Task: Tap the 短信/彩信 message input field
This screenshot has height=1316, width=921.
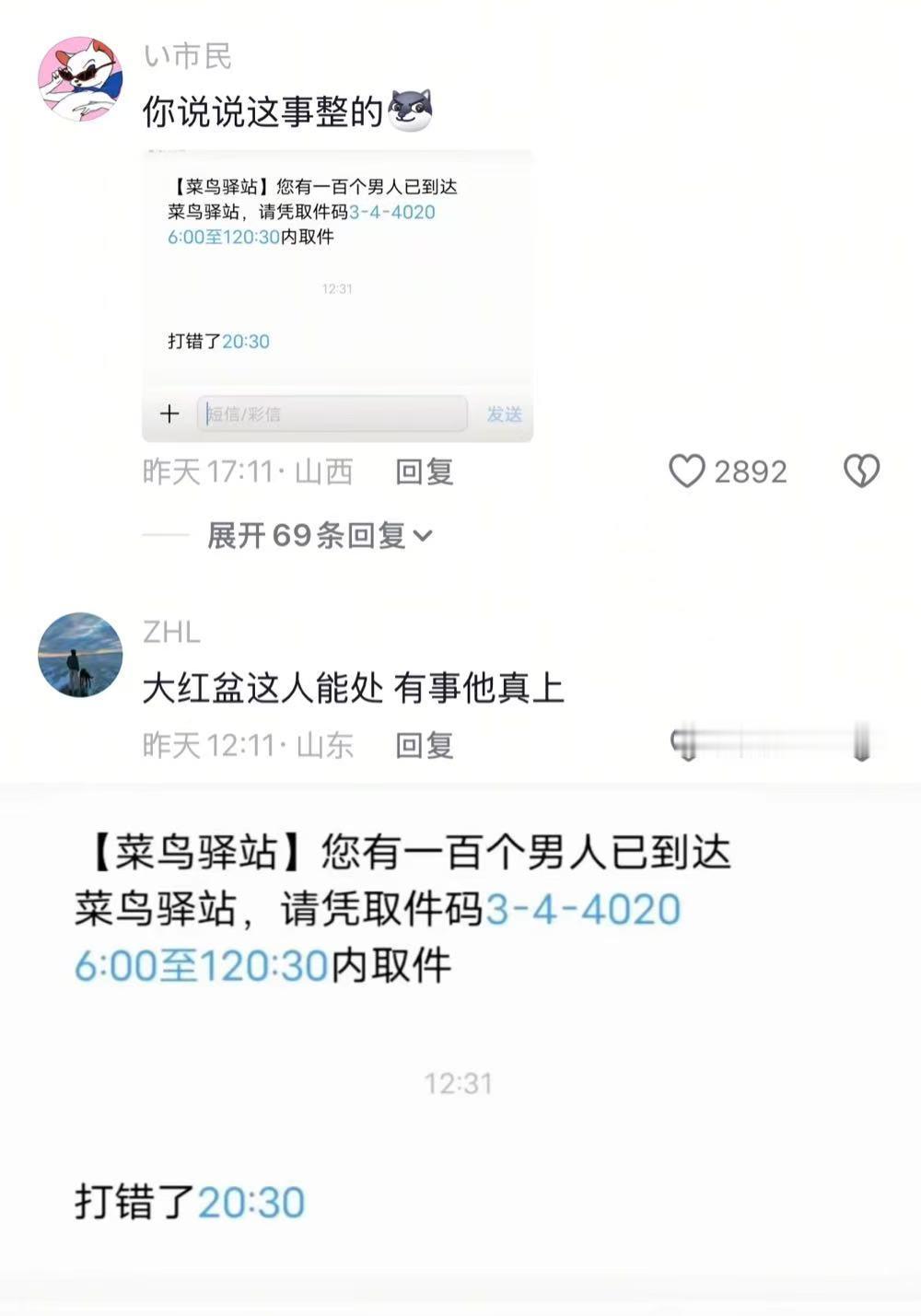Action: [x=333, y=413]
